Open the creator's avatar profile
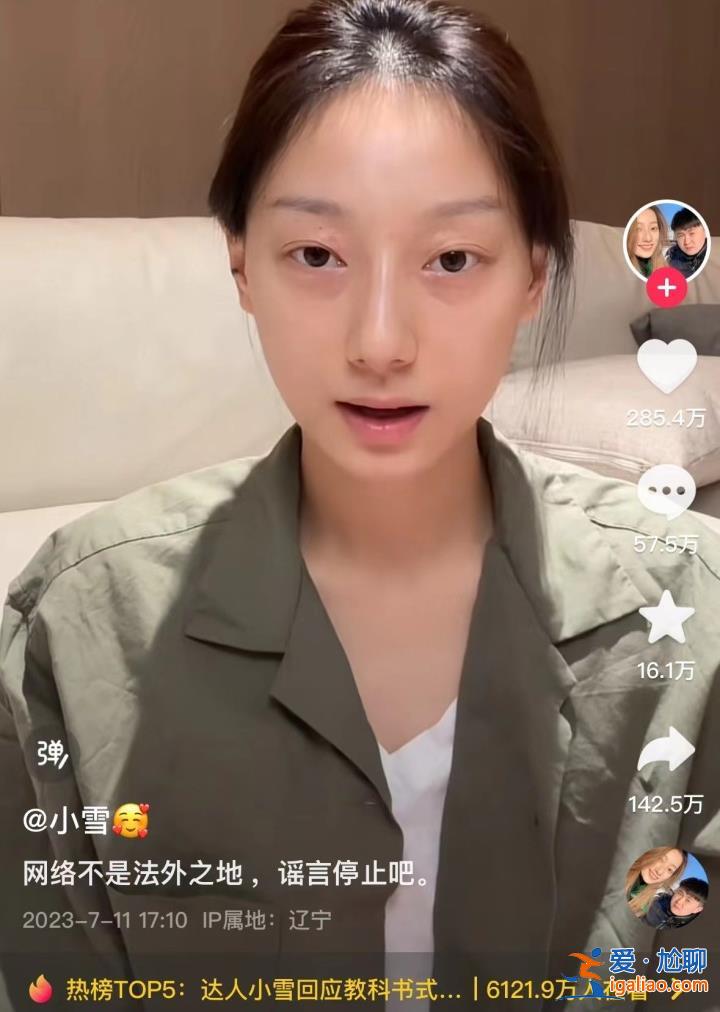Screen dimensions: 720x1012 666,242
